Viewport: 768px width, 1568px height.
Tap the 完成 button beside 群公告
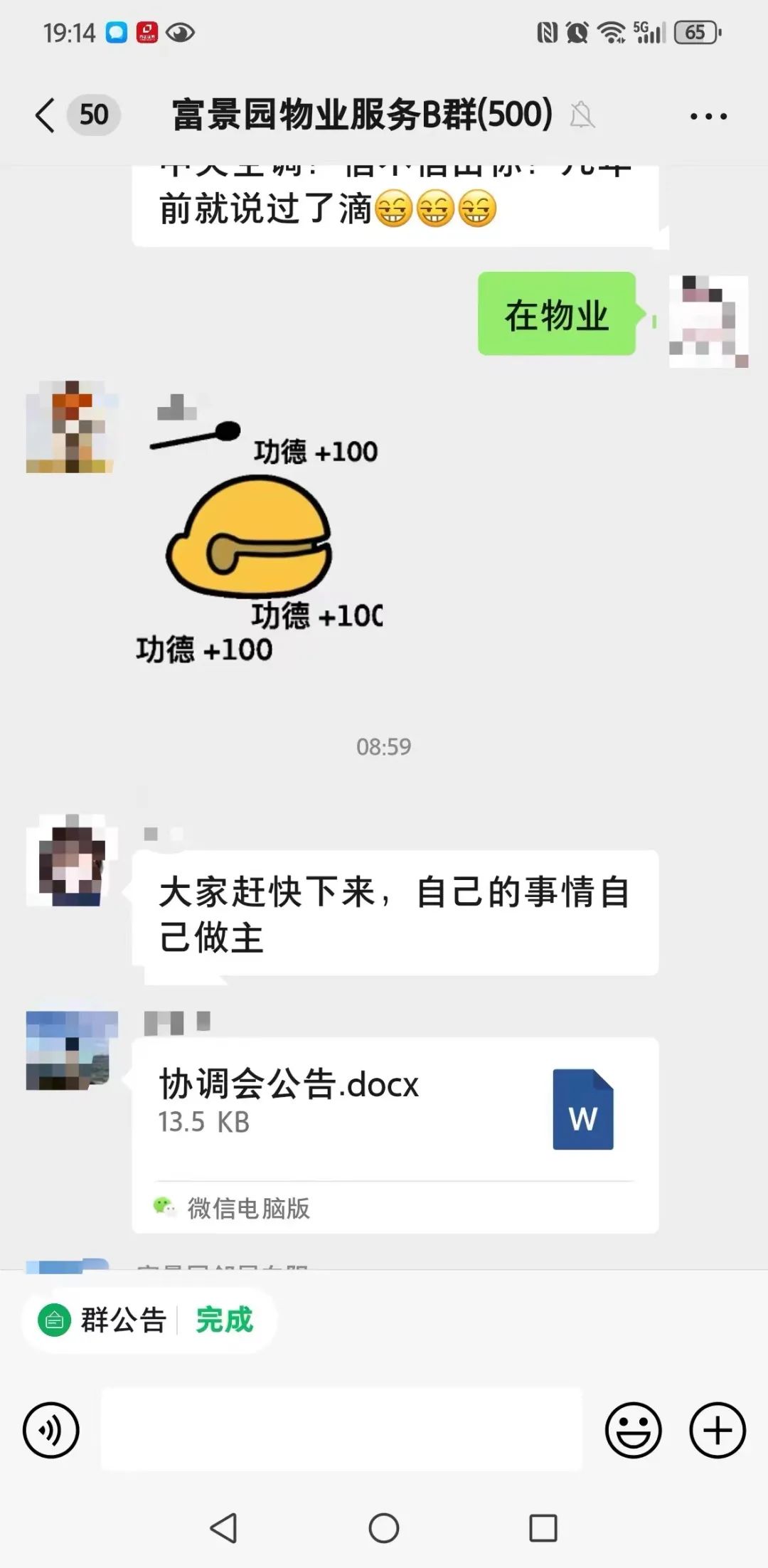[225, 1320]
